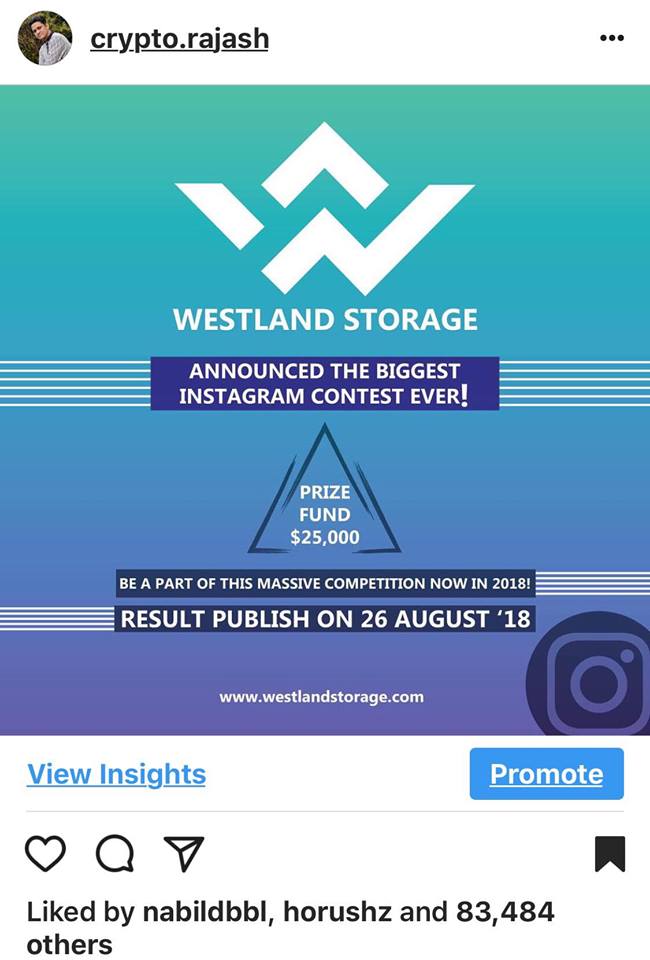
Task: Like the post with heart icon
Action: (45, 853)
